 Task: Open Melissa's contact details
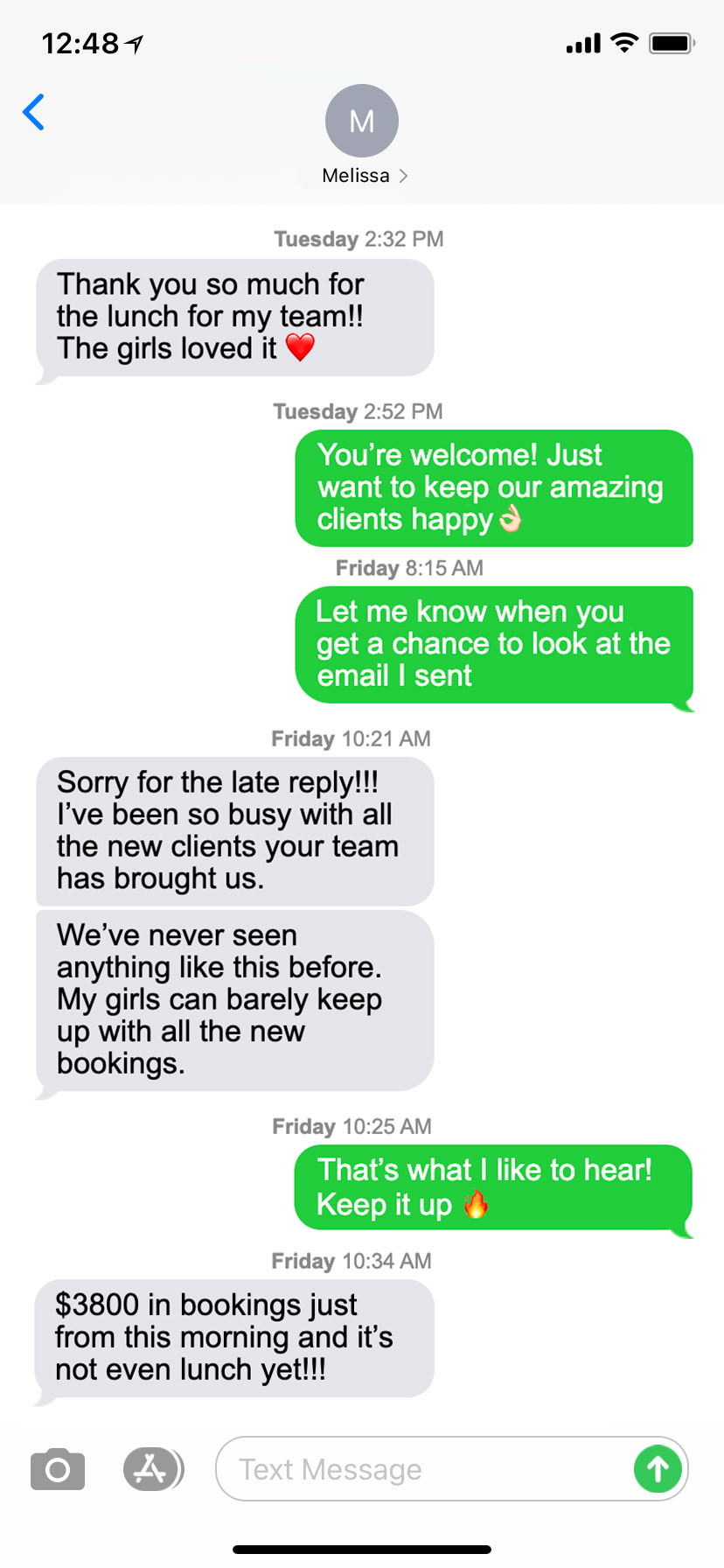362,136
